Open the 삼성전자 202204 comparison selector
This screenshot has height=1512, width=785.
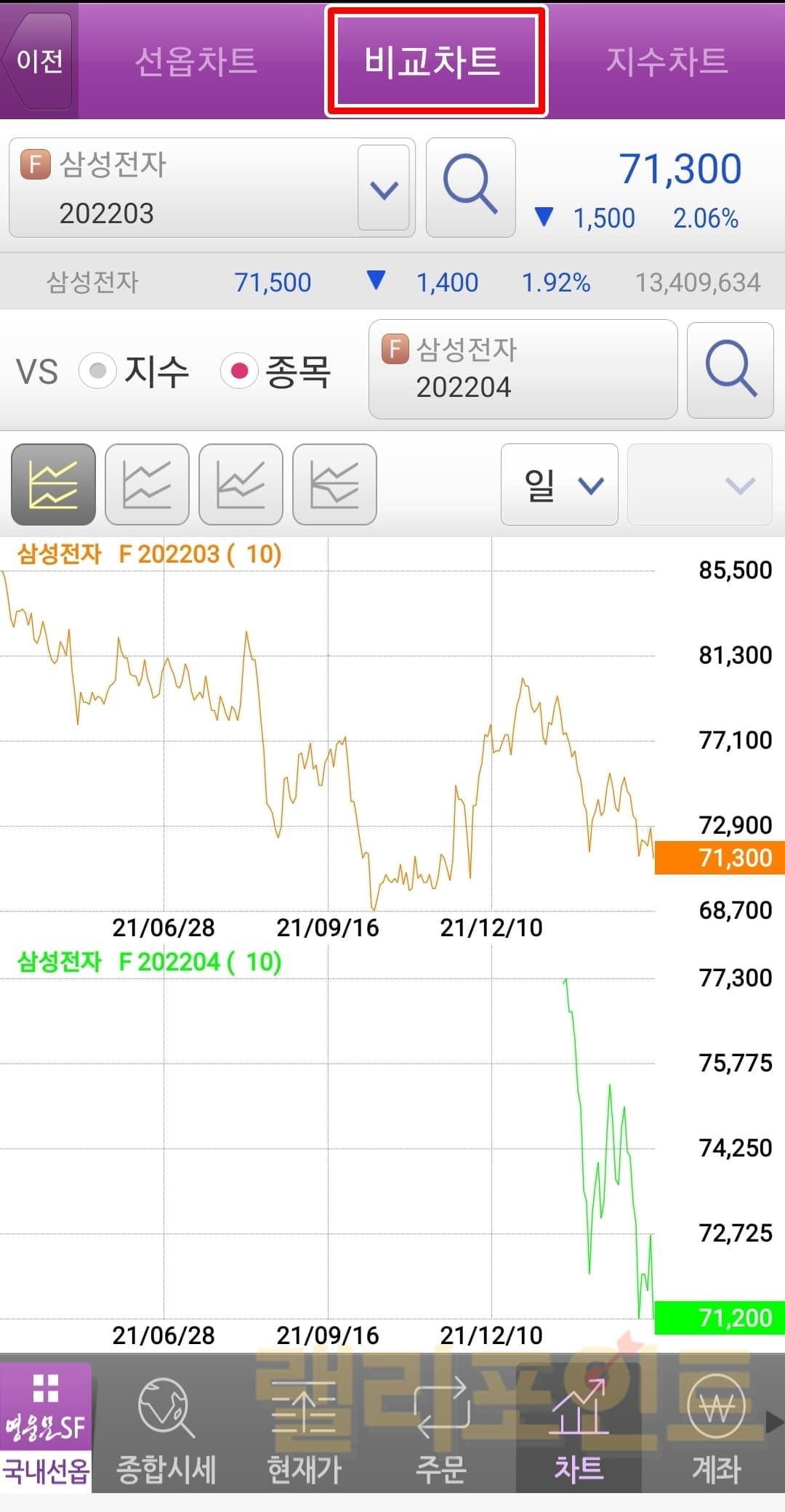pos(522,369)
